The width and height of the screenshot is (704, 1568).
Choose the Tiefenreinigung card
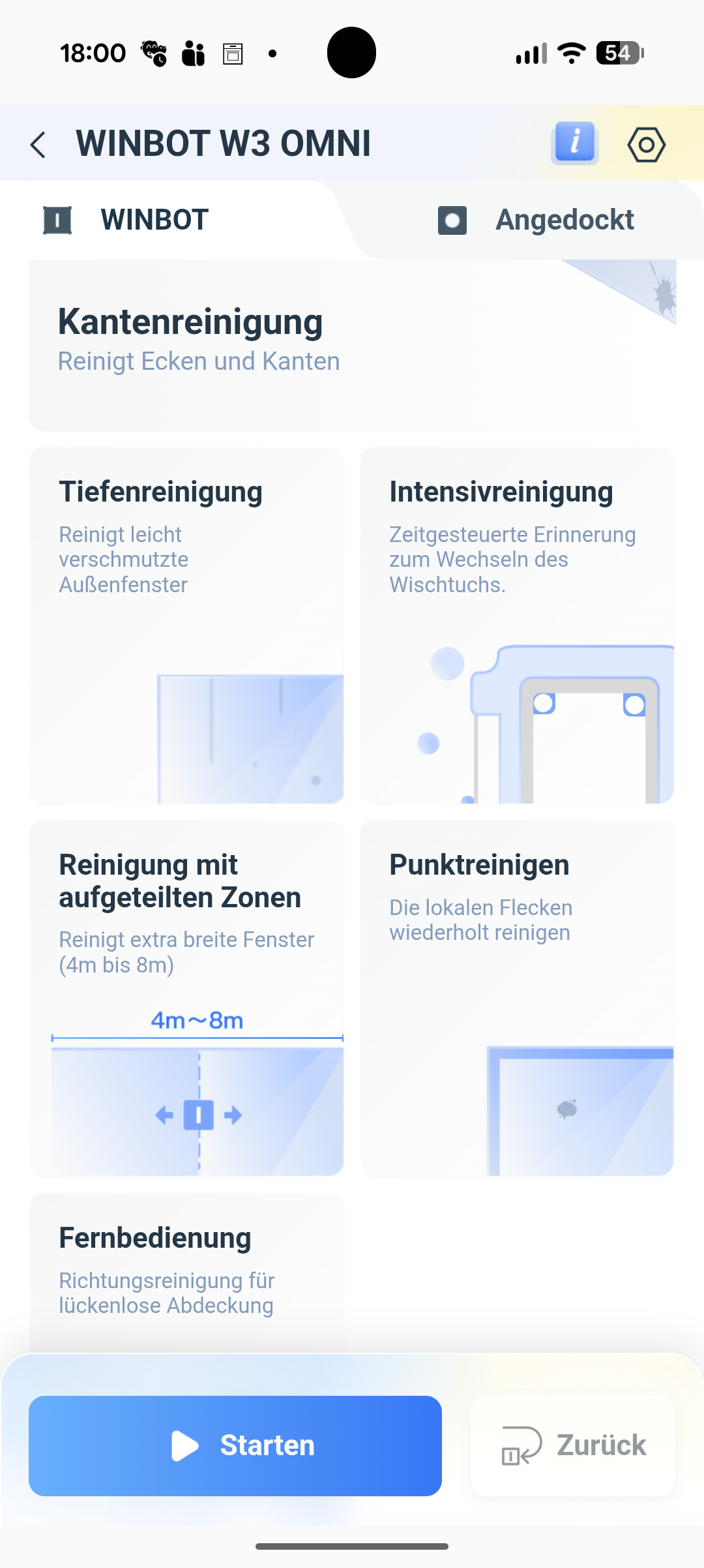coord(187,625)
